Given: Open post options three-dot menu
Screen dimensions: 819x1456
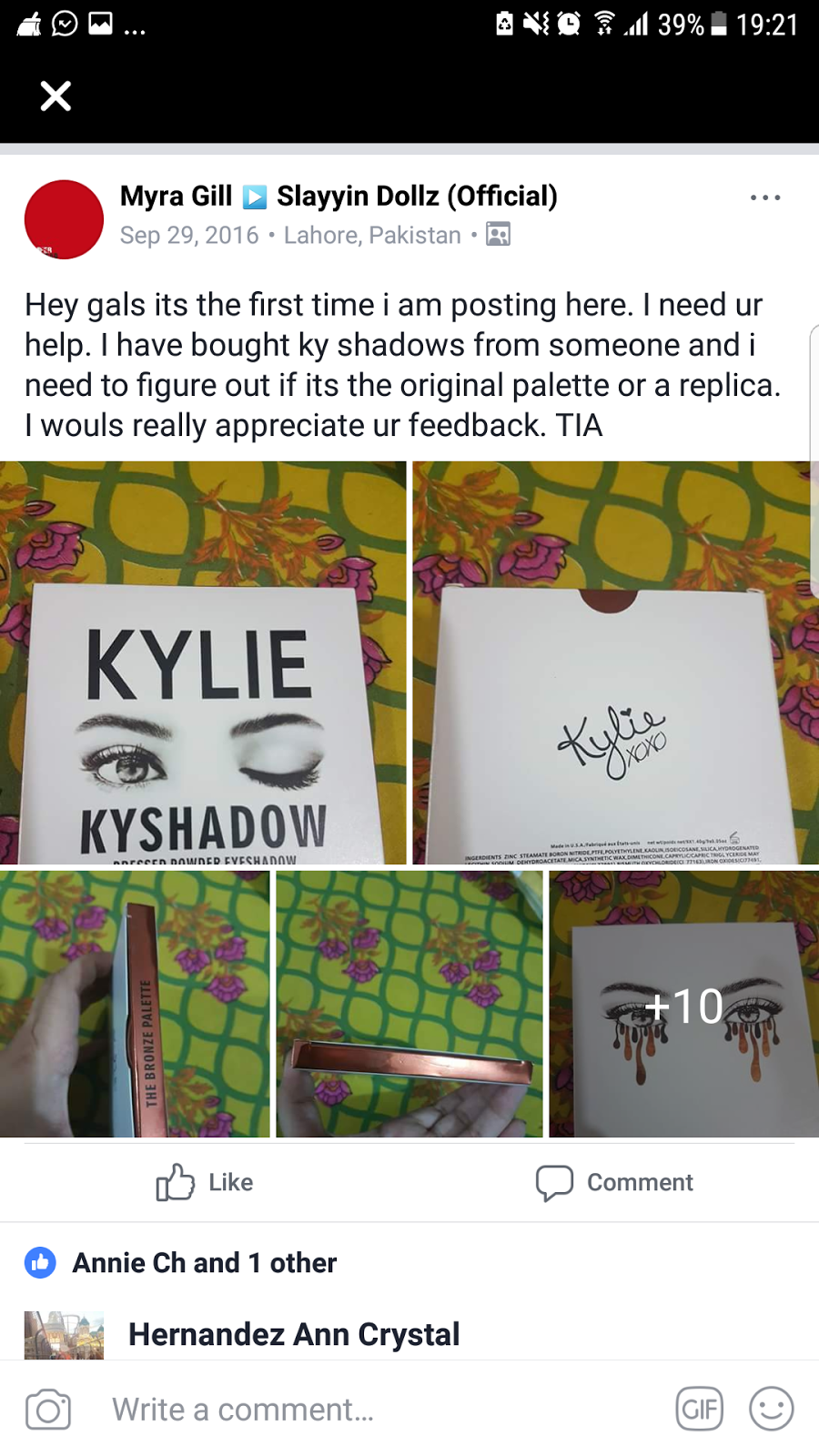Looking at the screenshot, I should point(764,197).
